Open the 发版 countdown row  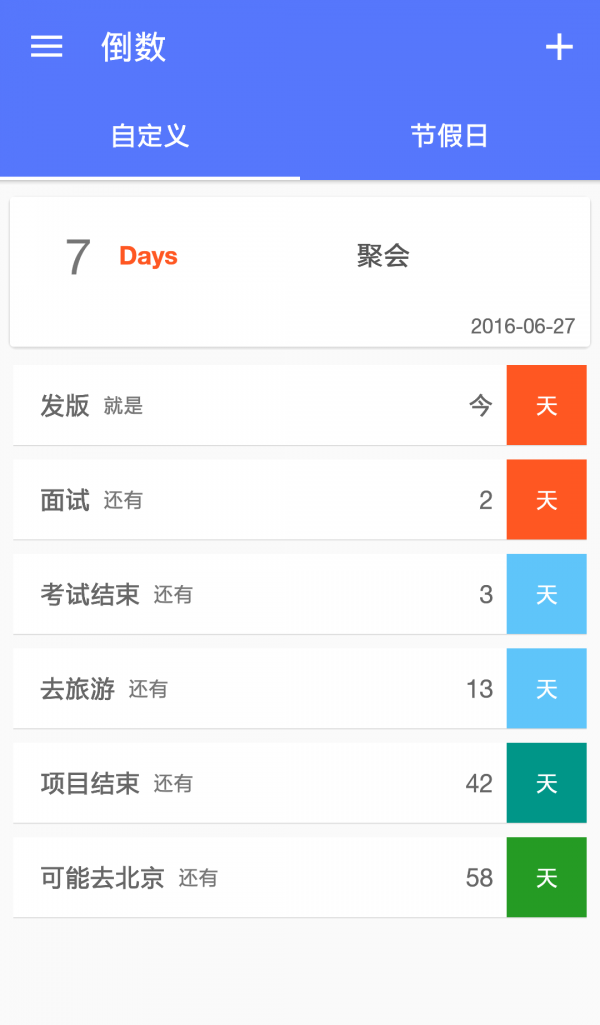[260, 405]
